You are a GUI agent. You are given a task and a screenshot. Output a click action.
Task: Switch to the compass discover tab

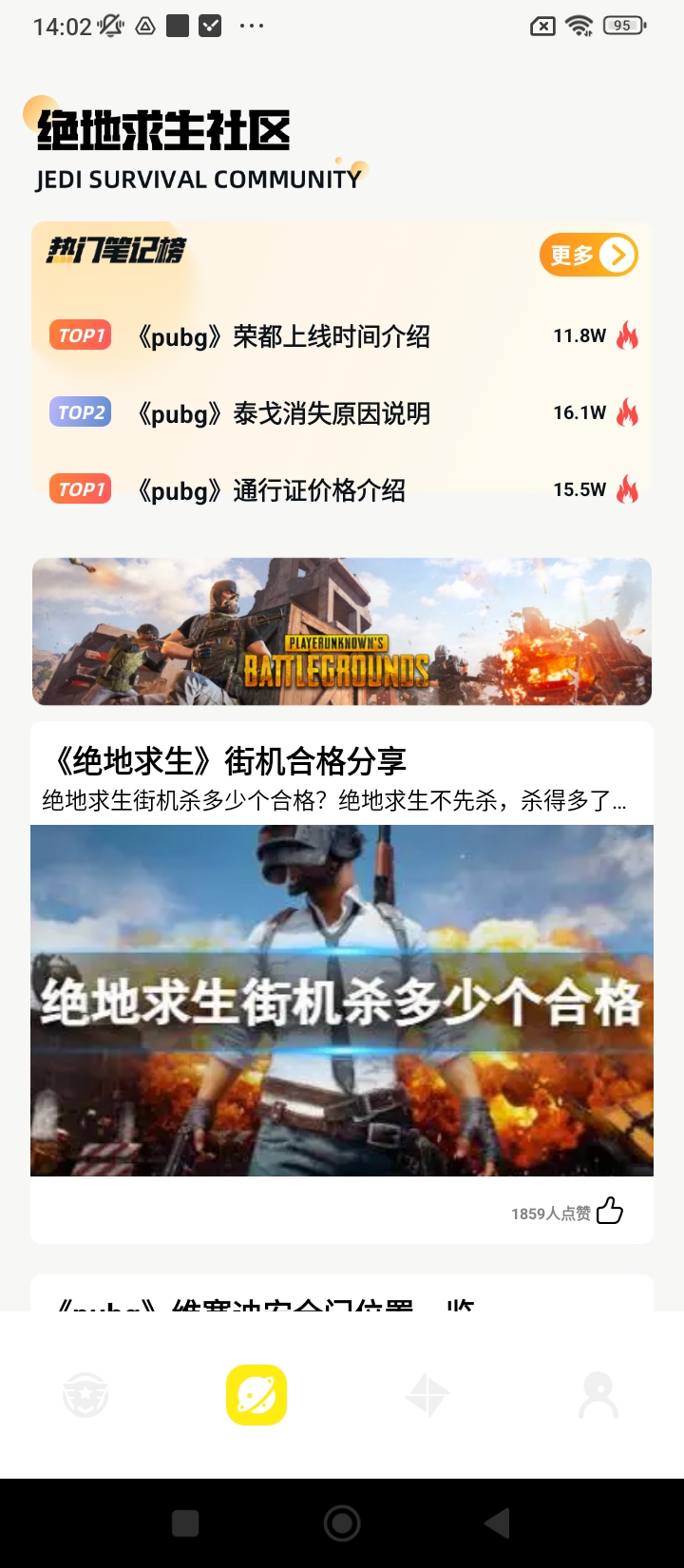click(427, 1396)
